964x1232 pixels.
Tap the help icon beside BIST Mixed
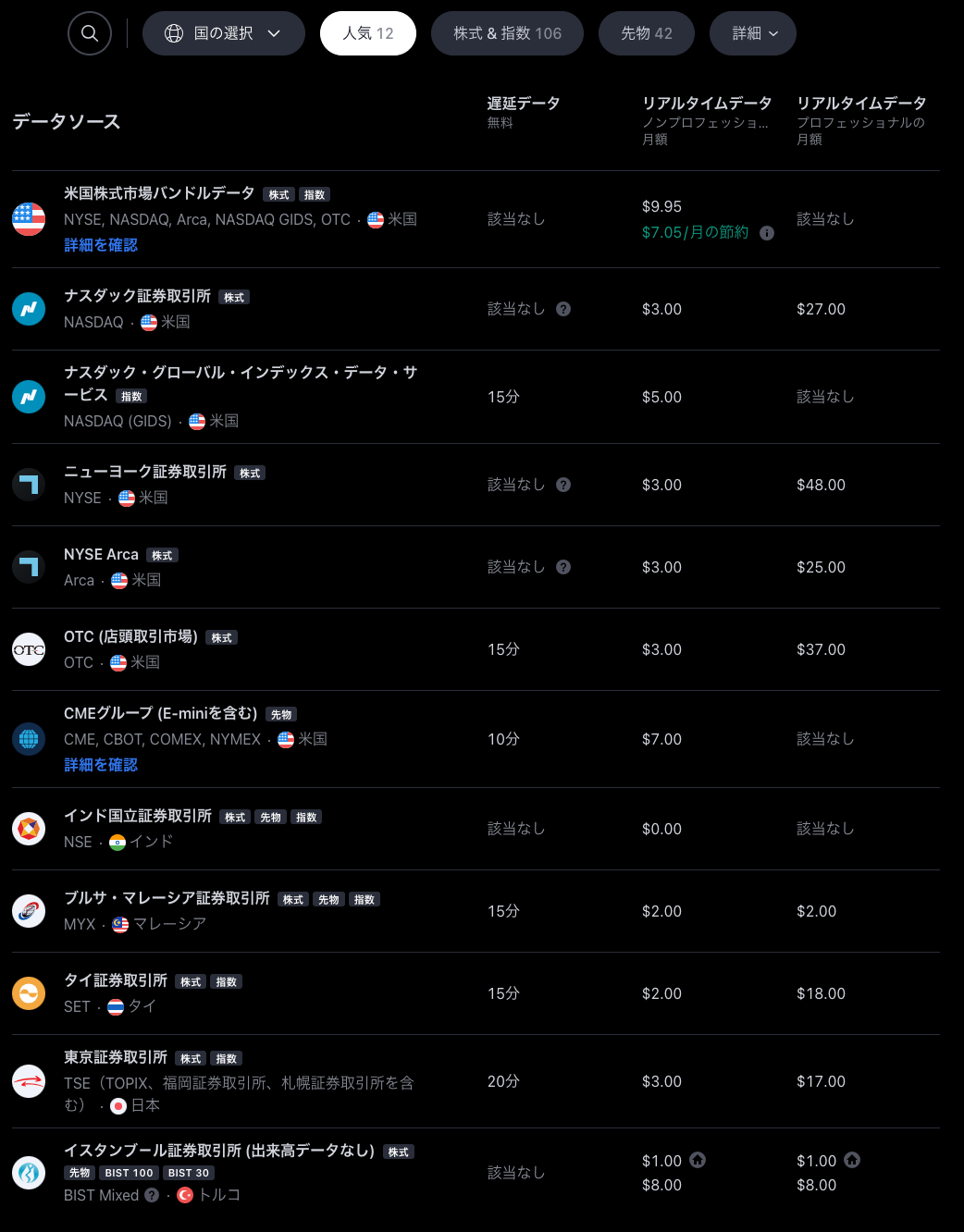tap(152, 1195)
